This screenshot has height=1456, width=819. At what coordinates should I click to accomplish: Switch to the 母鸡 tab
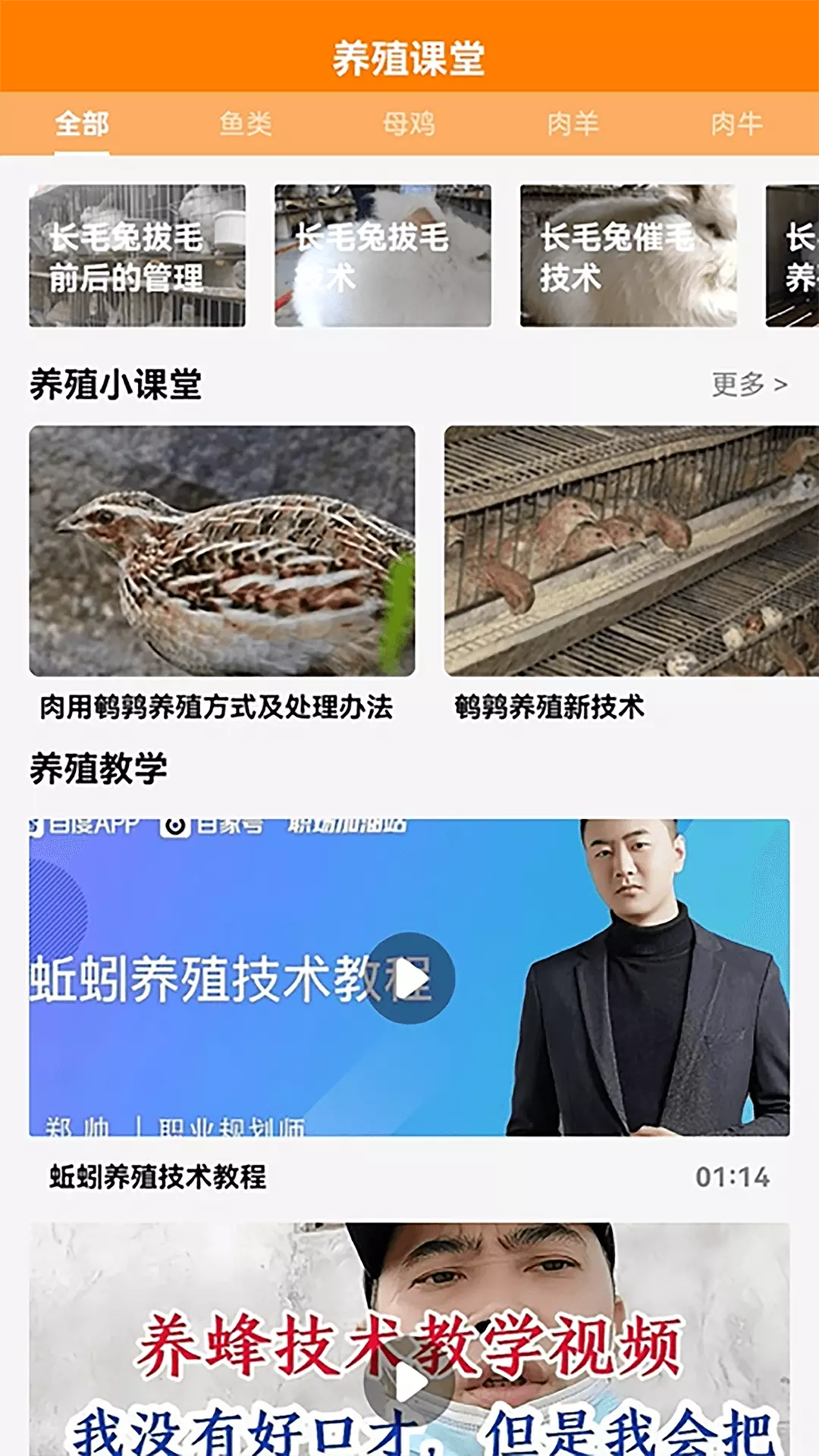(x=409, y=124)
